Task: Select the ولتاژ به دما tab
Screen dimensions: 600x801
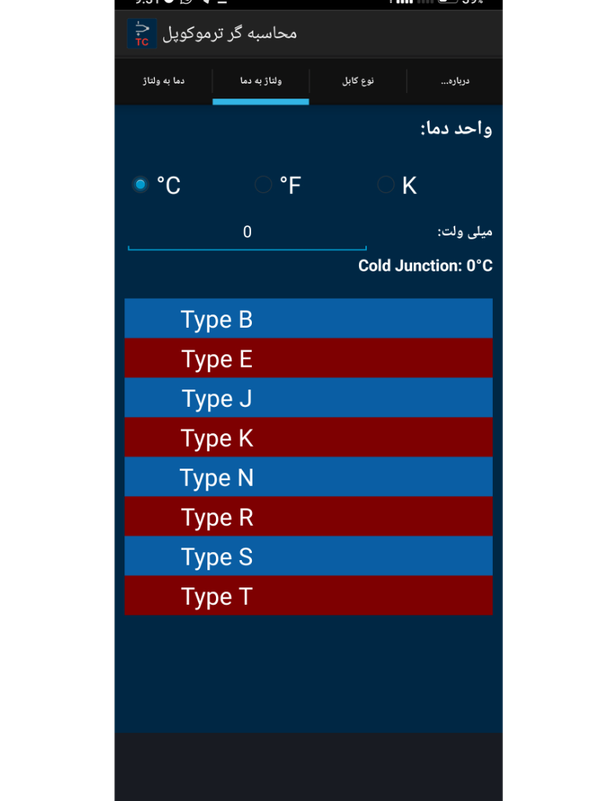Action: (260, 80)
